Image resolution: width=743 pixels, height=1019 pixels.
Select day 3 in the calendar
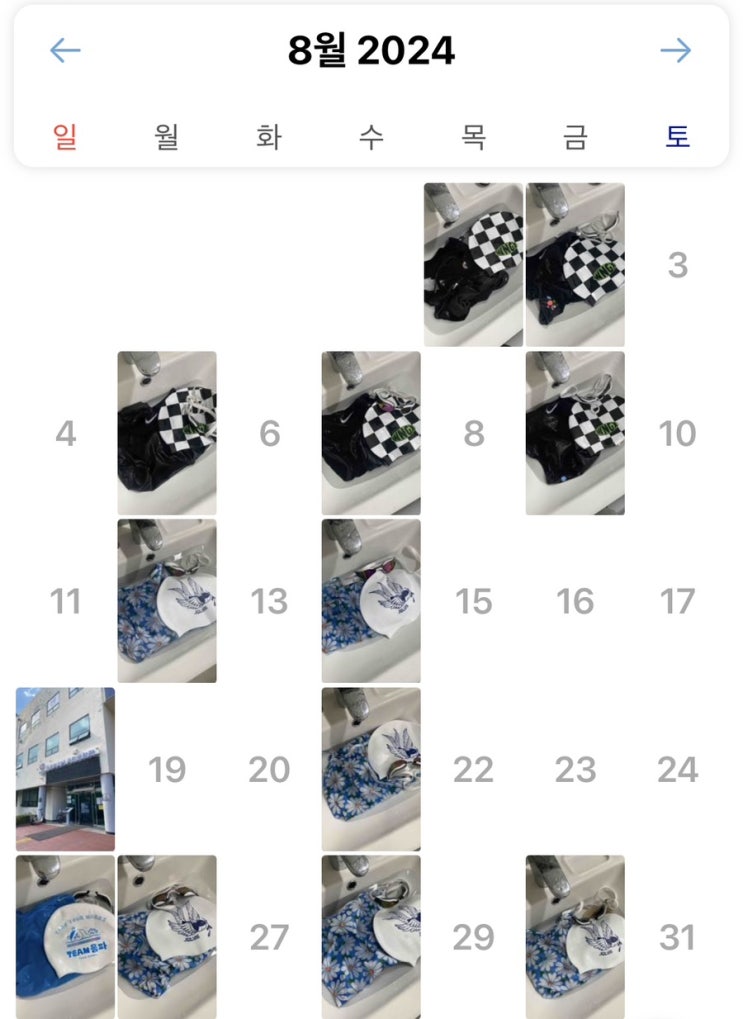tap(677, 265)
